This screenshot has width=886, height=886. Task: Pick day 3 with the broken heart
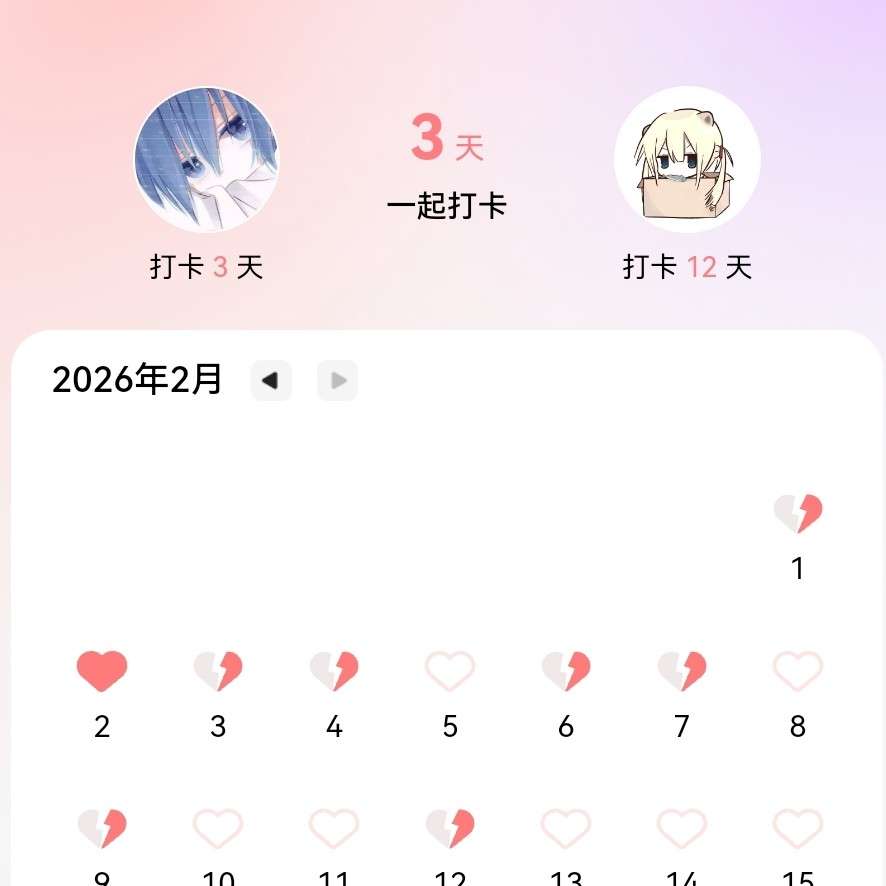[x=218, y=672]
